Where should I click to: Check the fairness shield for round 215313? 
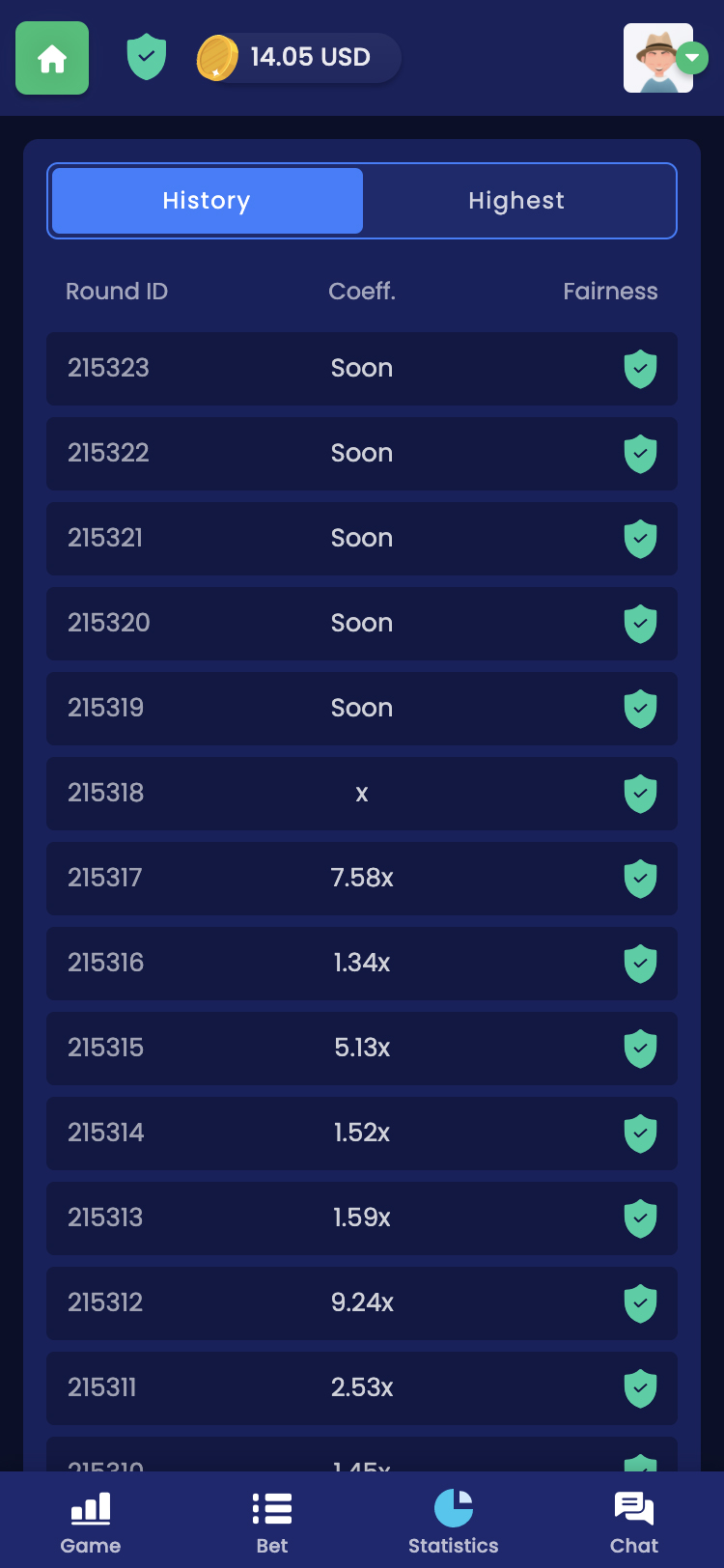tap(640, 1218)
